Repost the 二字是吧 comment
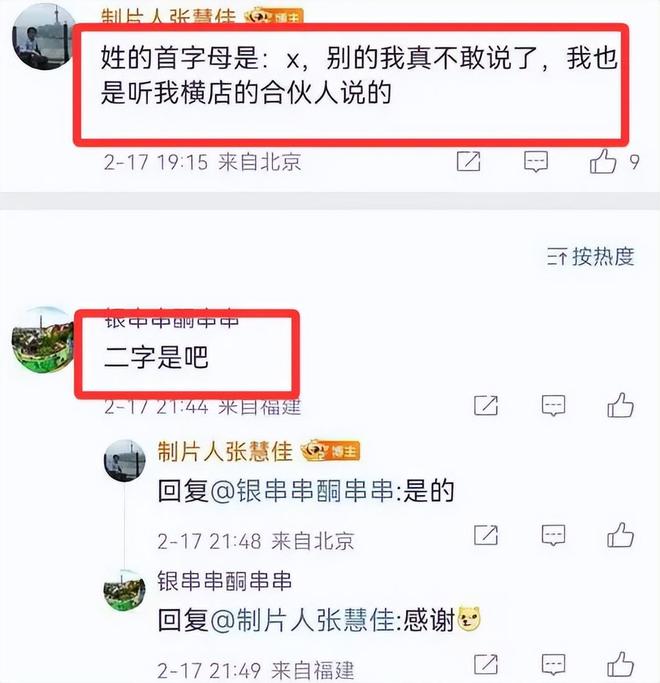The height and width of the screenshot is (683, 660). 486,406
